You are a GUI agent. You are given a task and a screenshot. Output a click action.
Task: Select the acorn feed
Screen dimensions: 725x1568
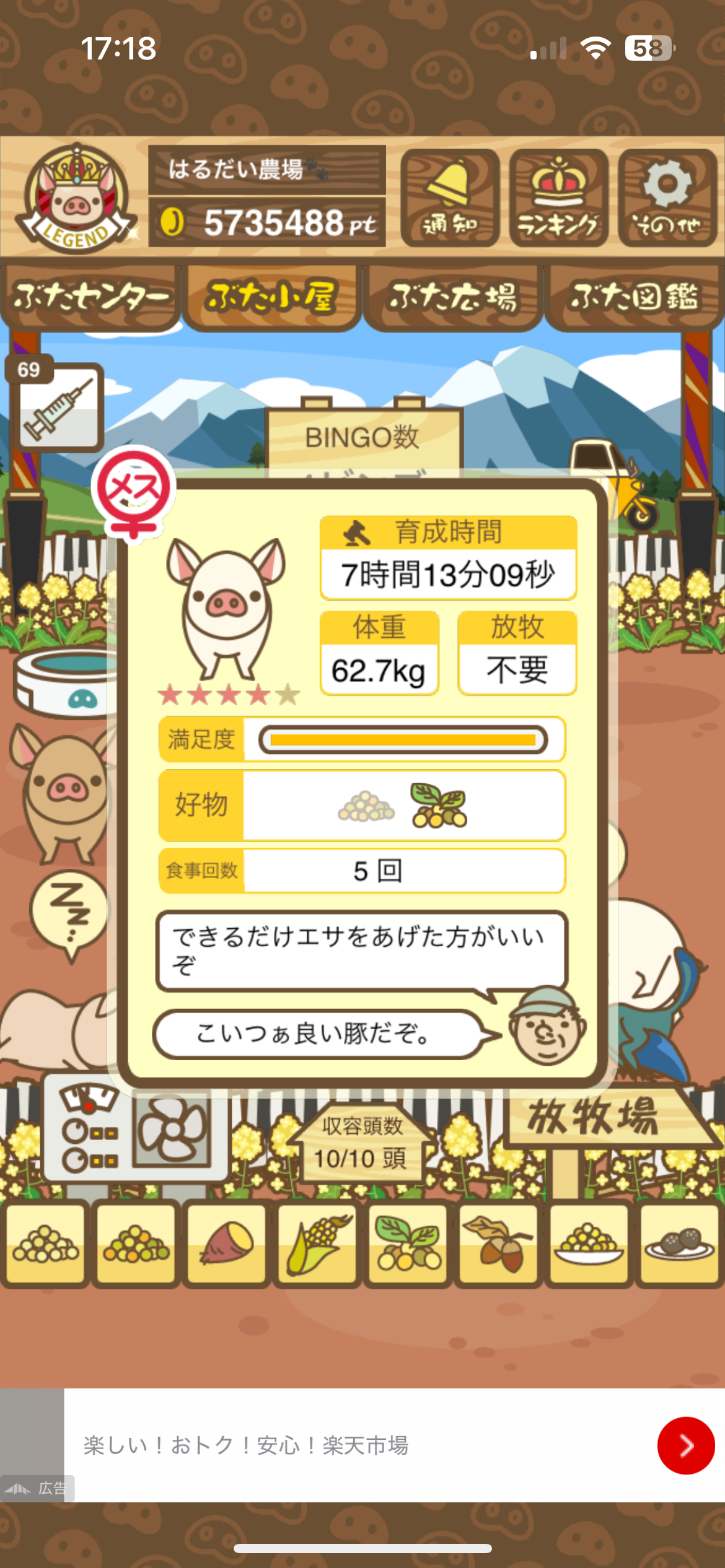(498, 1244)
